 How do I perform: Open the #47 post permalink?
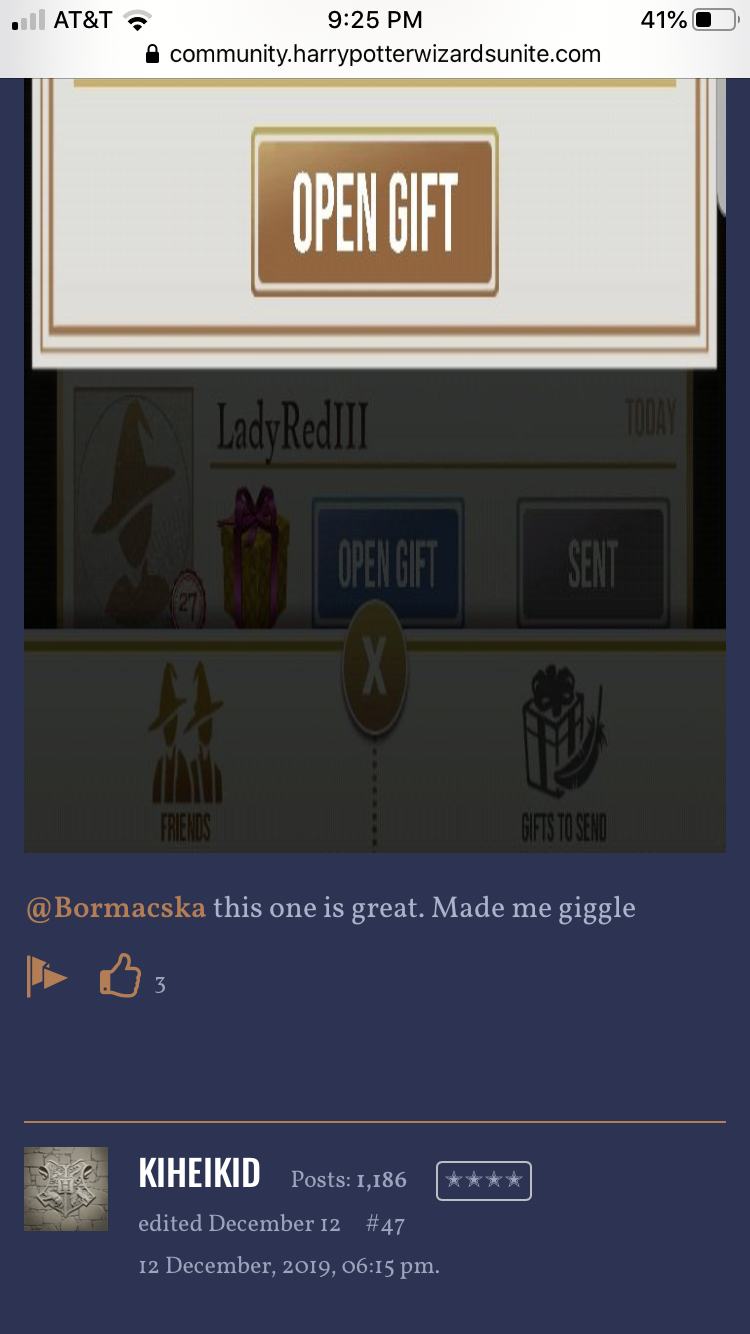pos(385,1224)
